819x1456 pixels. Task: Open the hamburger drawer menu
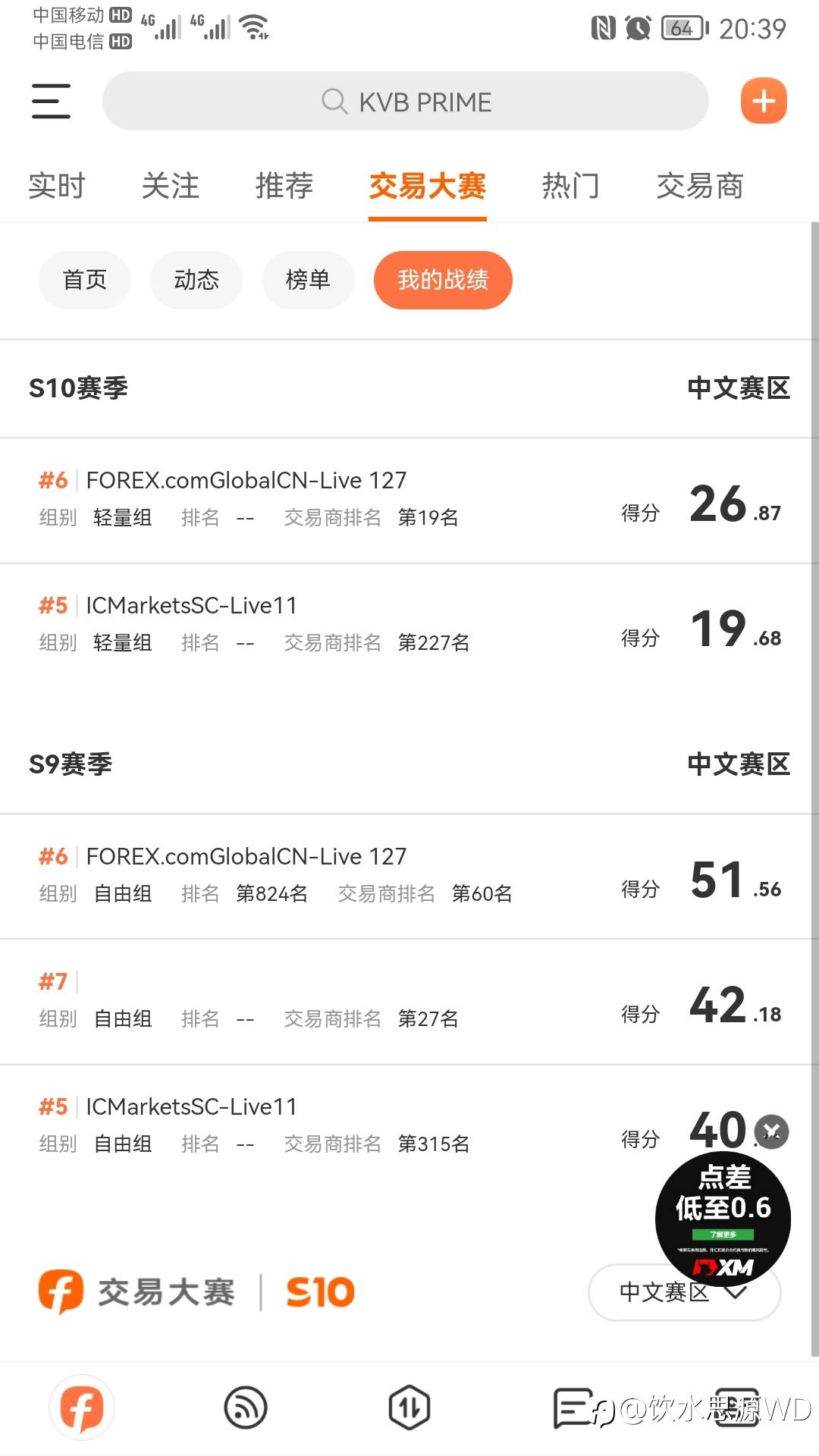(x=51, y=101)
